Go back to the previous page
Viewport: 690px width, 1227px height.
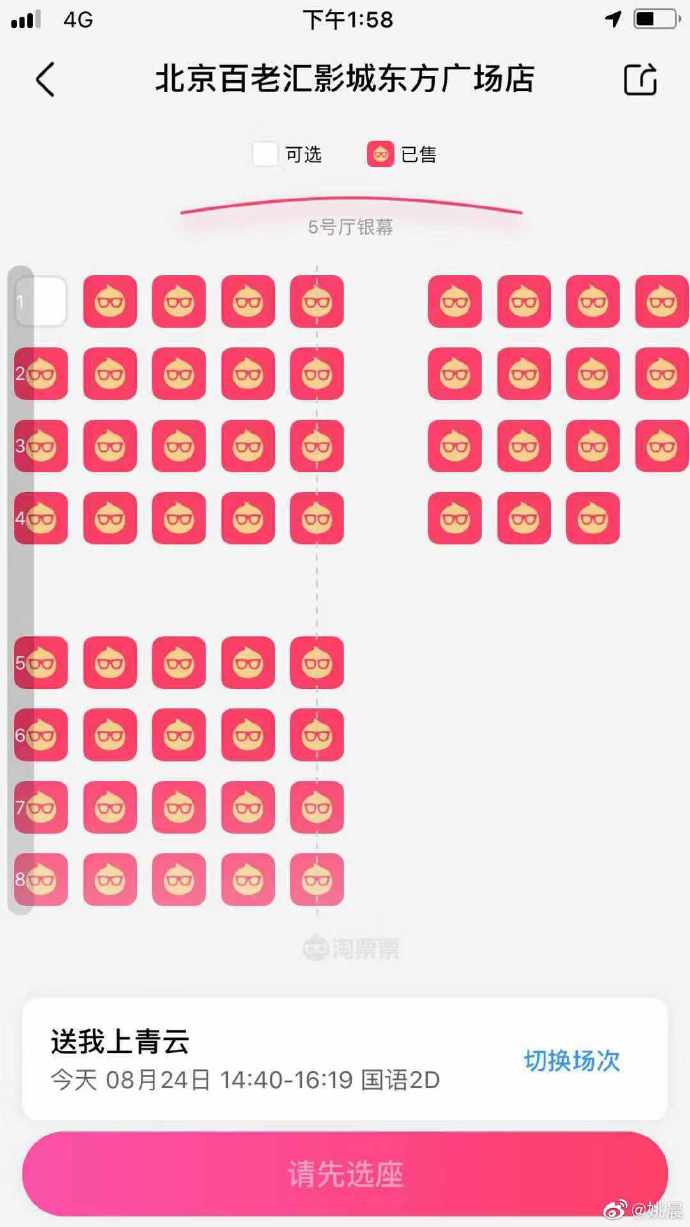(x=45, y=80)
